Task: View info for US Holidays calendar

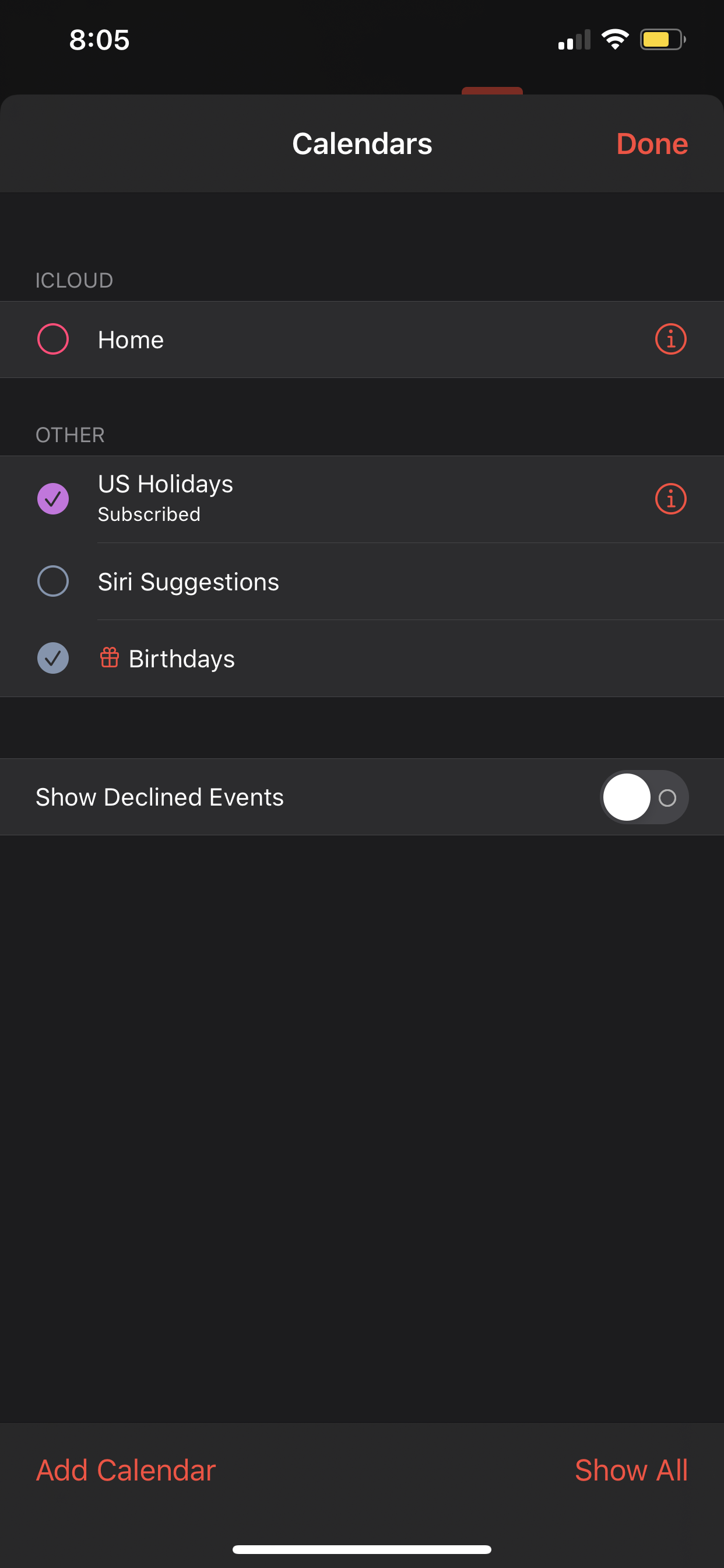Action: point(670,499)
